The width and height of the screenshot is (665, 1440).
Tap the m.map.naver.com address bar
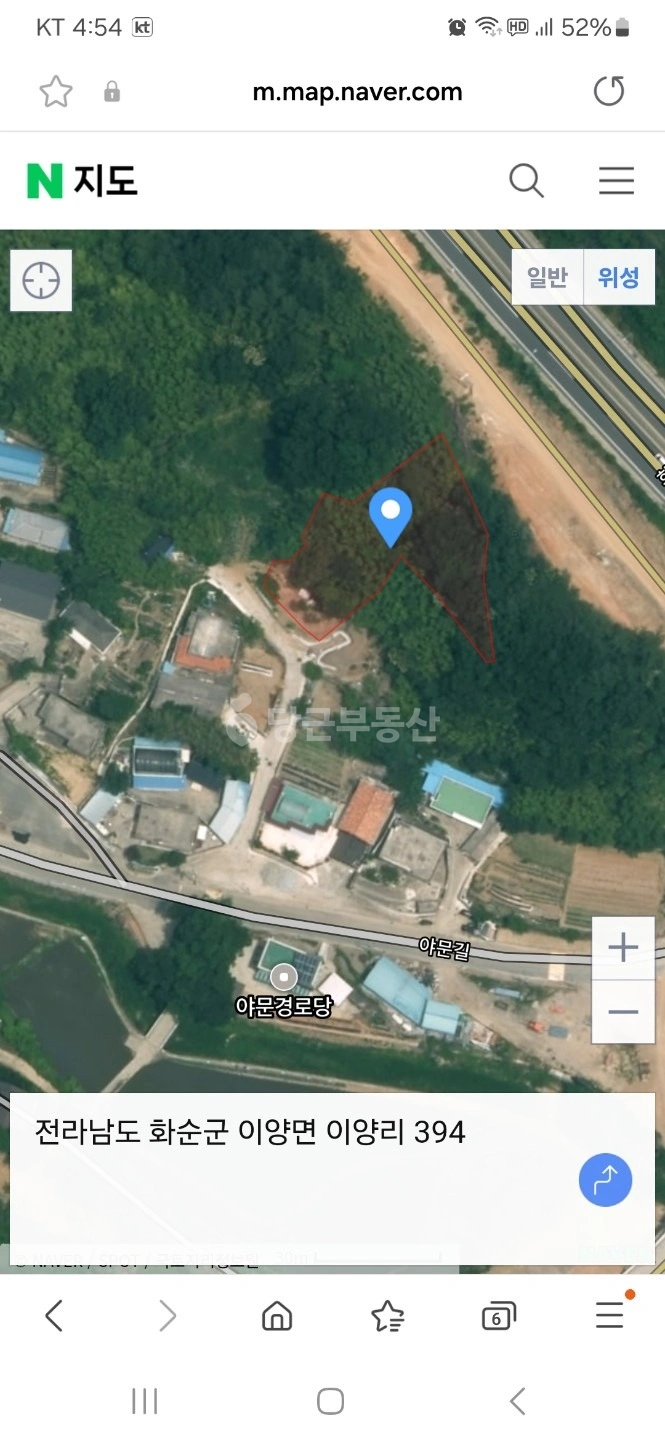point(357,92)
